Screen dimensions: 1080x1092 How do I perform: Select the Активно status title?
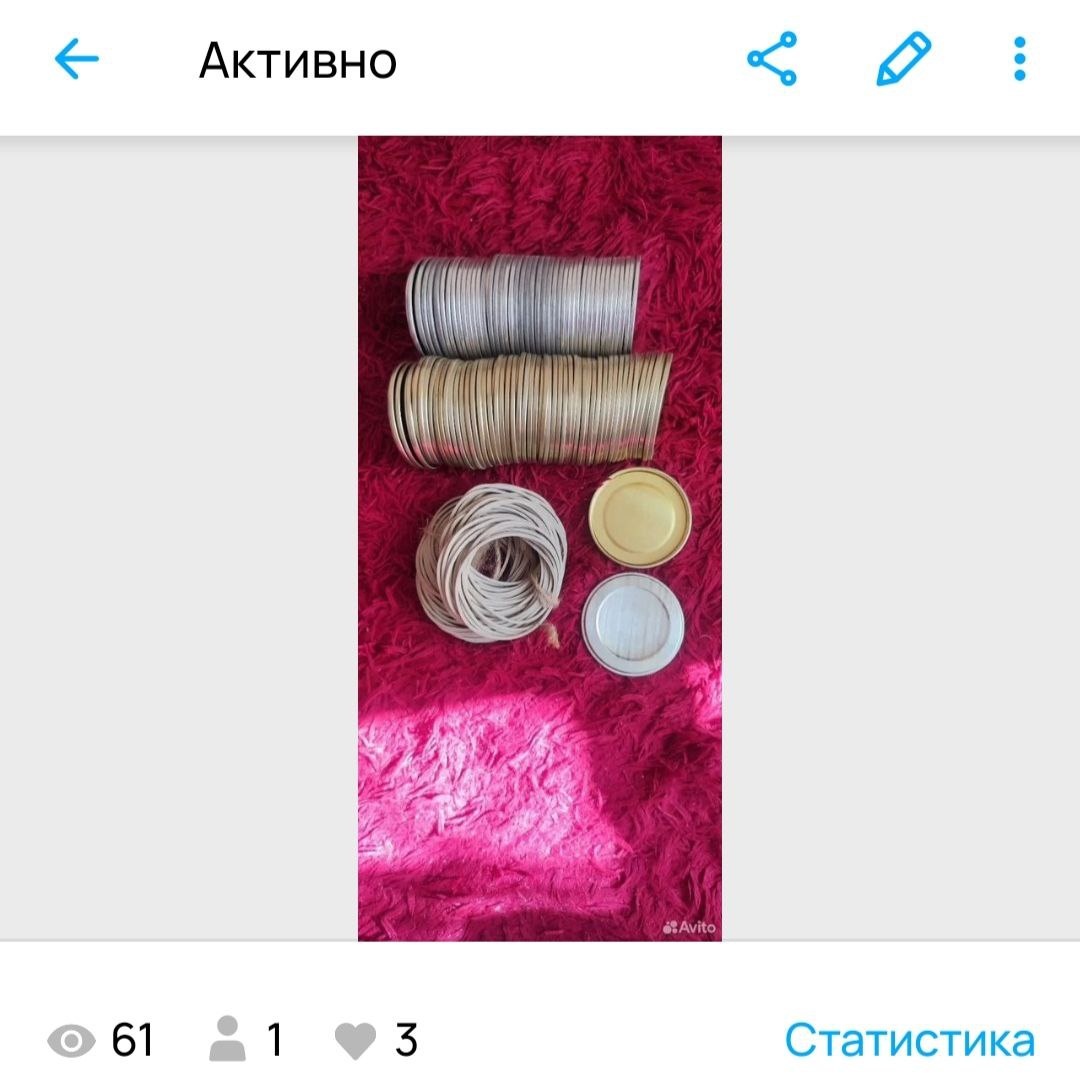297,60
